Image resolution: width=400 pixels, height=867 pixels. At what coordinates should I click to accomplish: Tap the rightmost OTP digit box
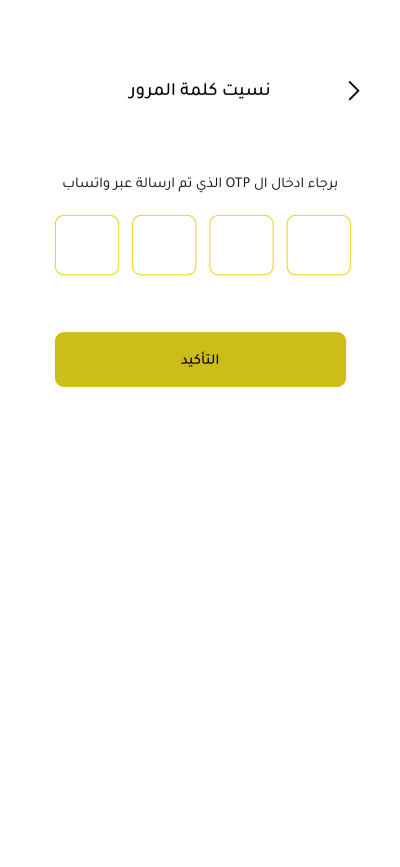(x=319, y=245)
